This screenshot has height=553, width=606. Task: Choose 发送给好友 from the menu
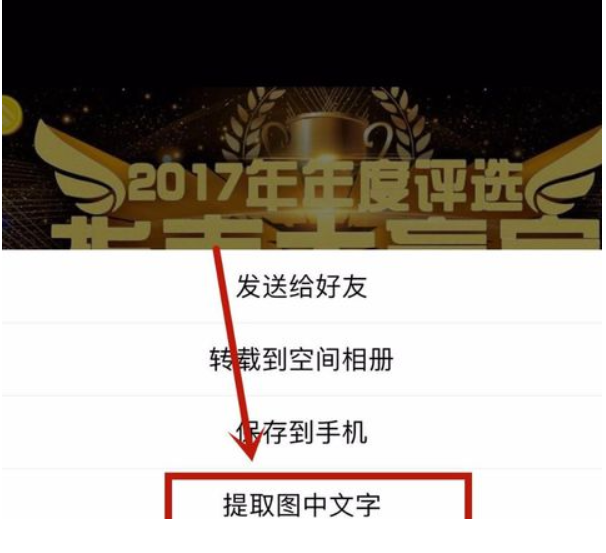[x=302, y=287]
